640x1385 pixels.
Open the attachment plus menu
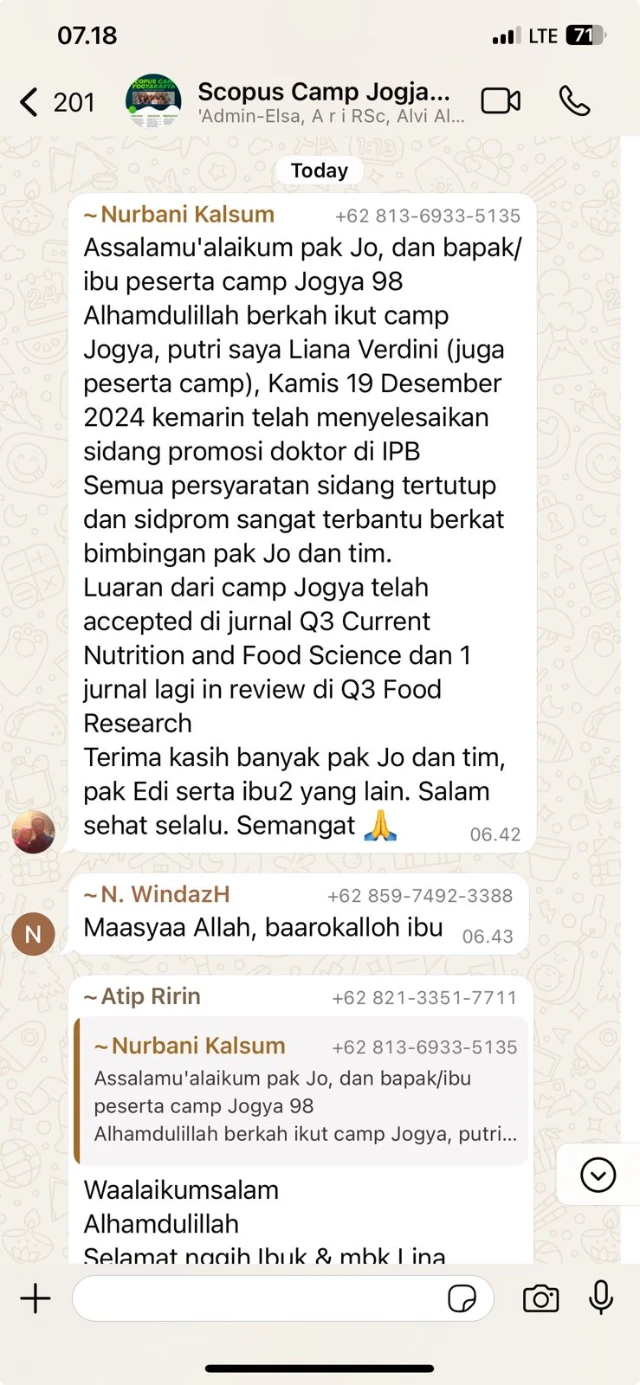(35, 1299)
